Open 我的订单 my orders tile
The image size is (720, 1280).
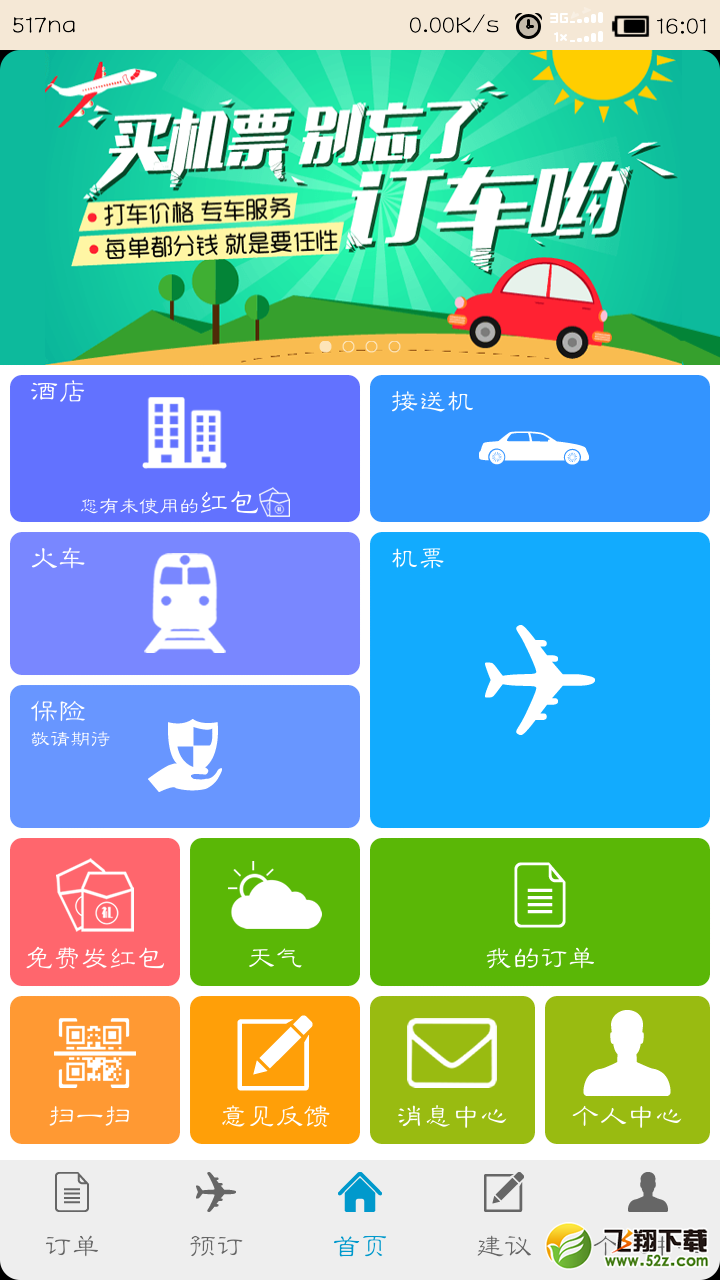point(540,912)
